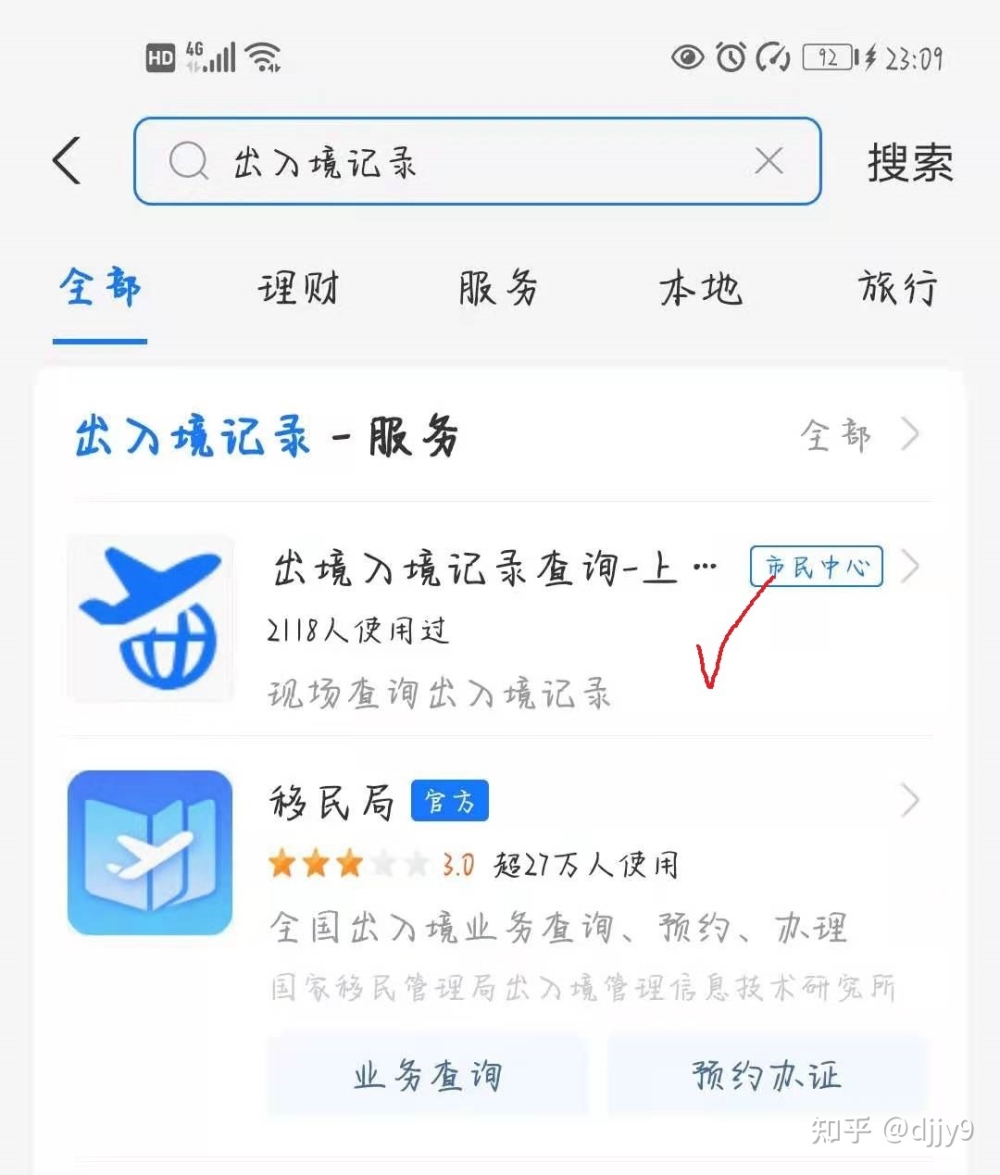The height and width of the screenshot is (1175, 1000).
Task: Clear the search text with the X
Action: pyautogui.click(x=768, y=161)
